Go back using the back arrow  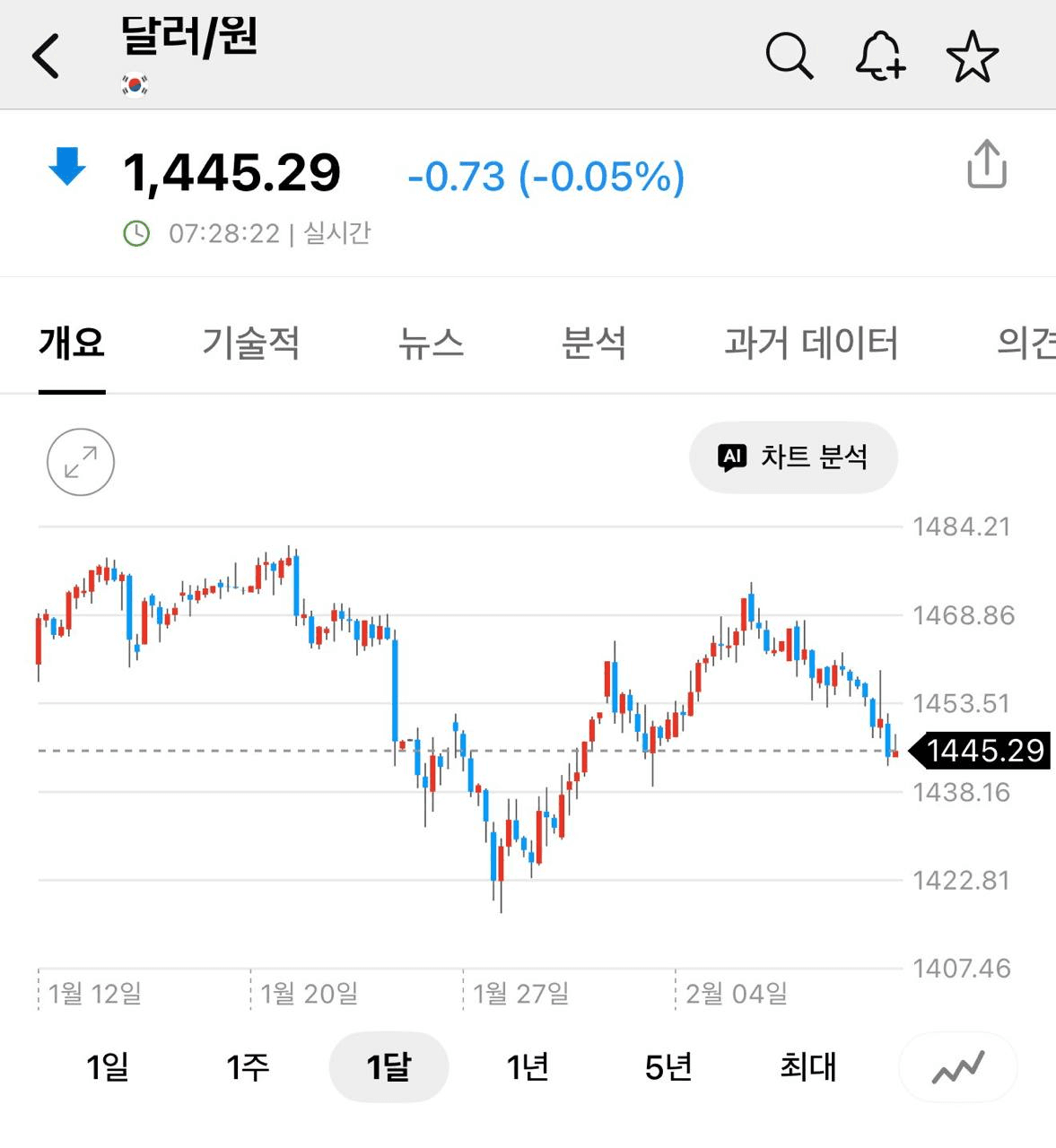click(46, 56)
